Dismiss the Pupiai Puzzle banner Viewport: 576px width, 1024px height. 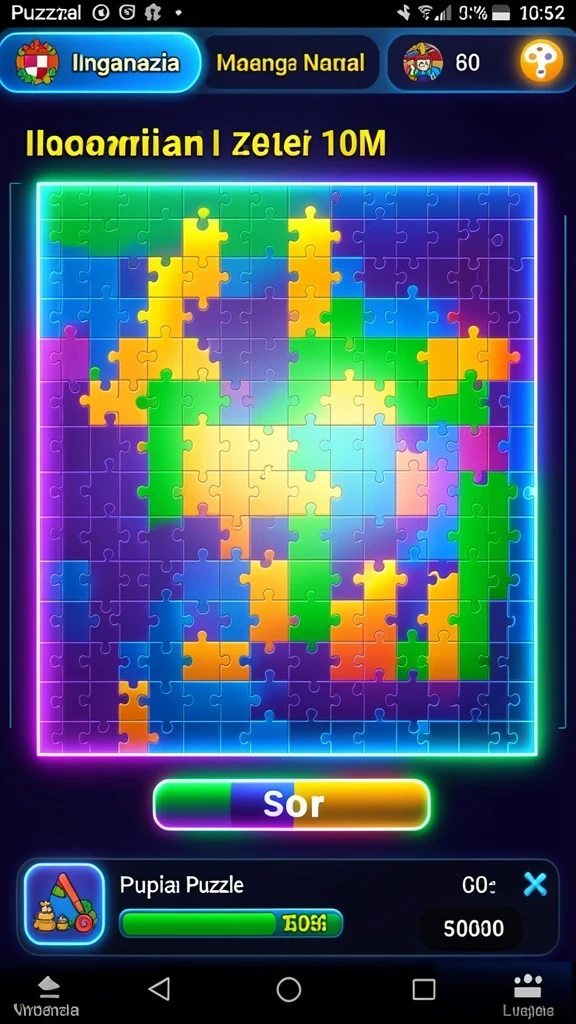(535, 885)
